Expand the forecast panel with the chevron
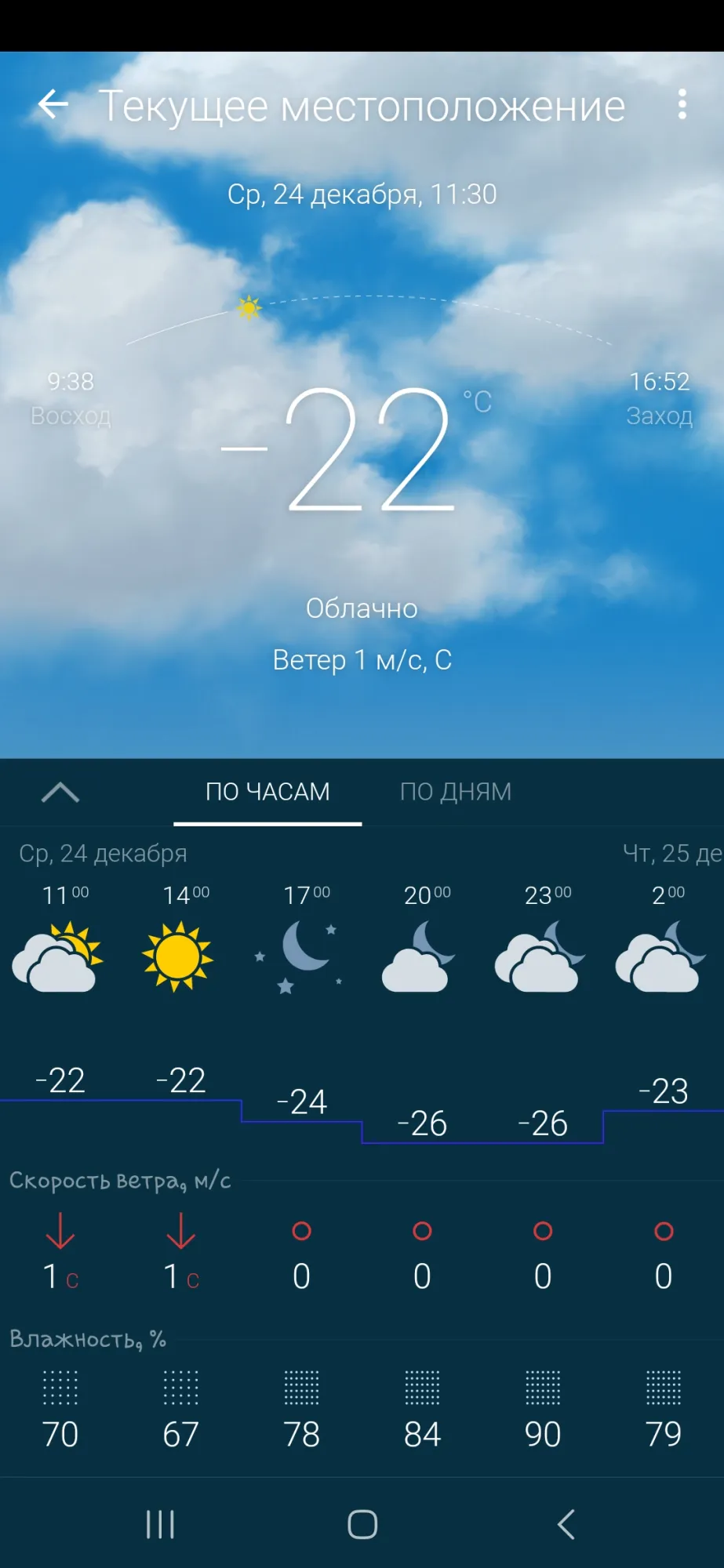The width and height of the screenshot is (724, 1568). (x=60, y=793)
